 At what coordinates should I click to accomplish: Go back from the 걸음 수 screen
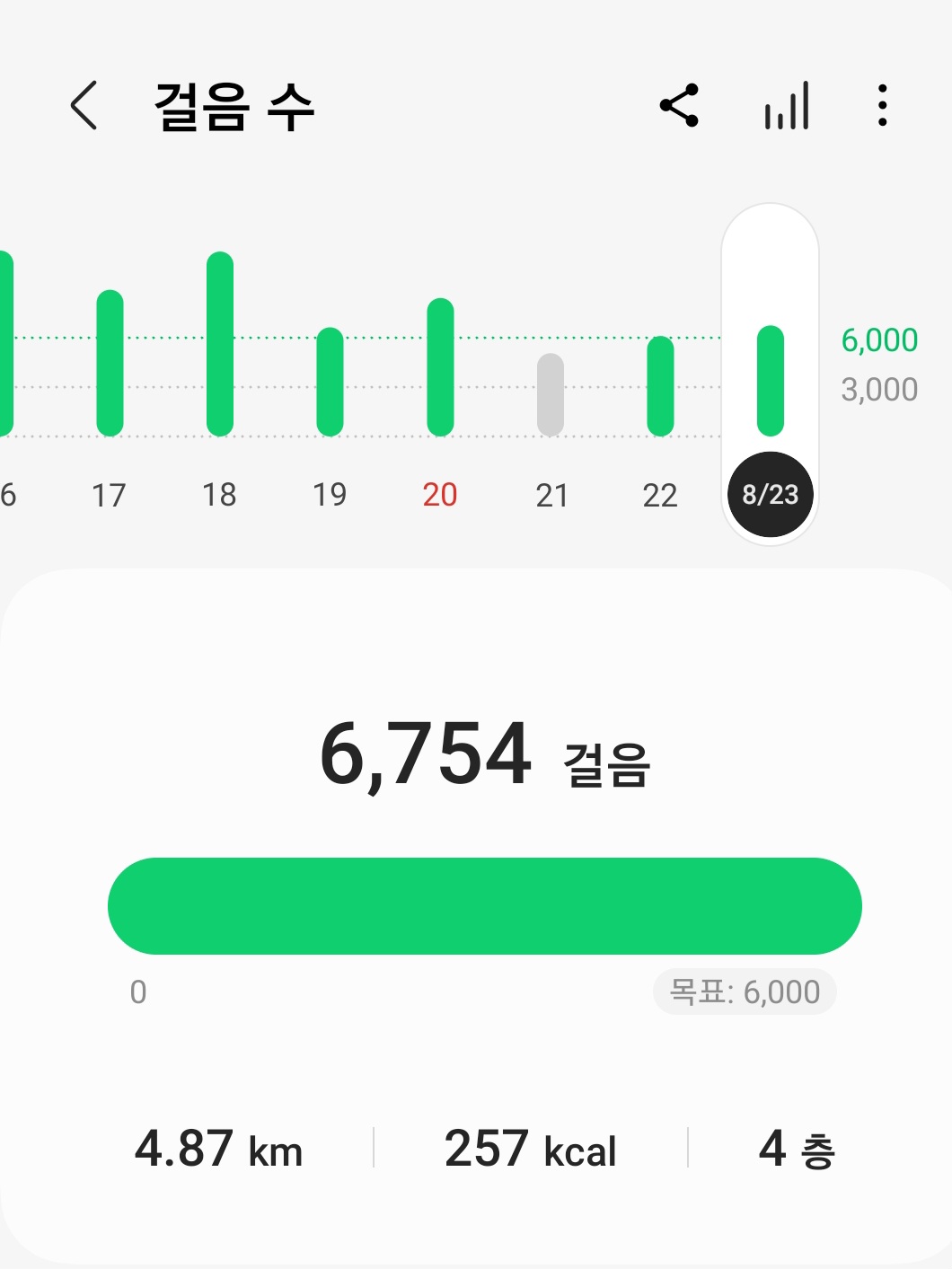click(x=84, y=106)
